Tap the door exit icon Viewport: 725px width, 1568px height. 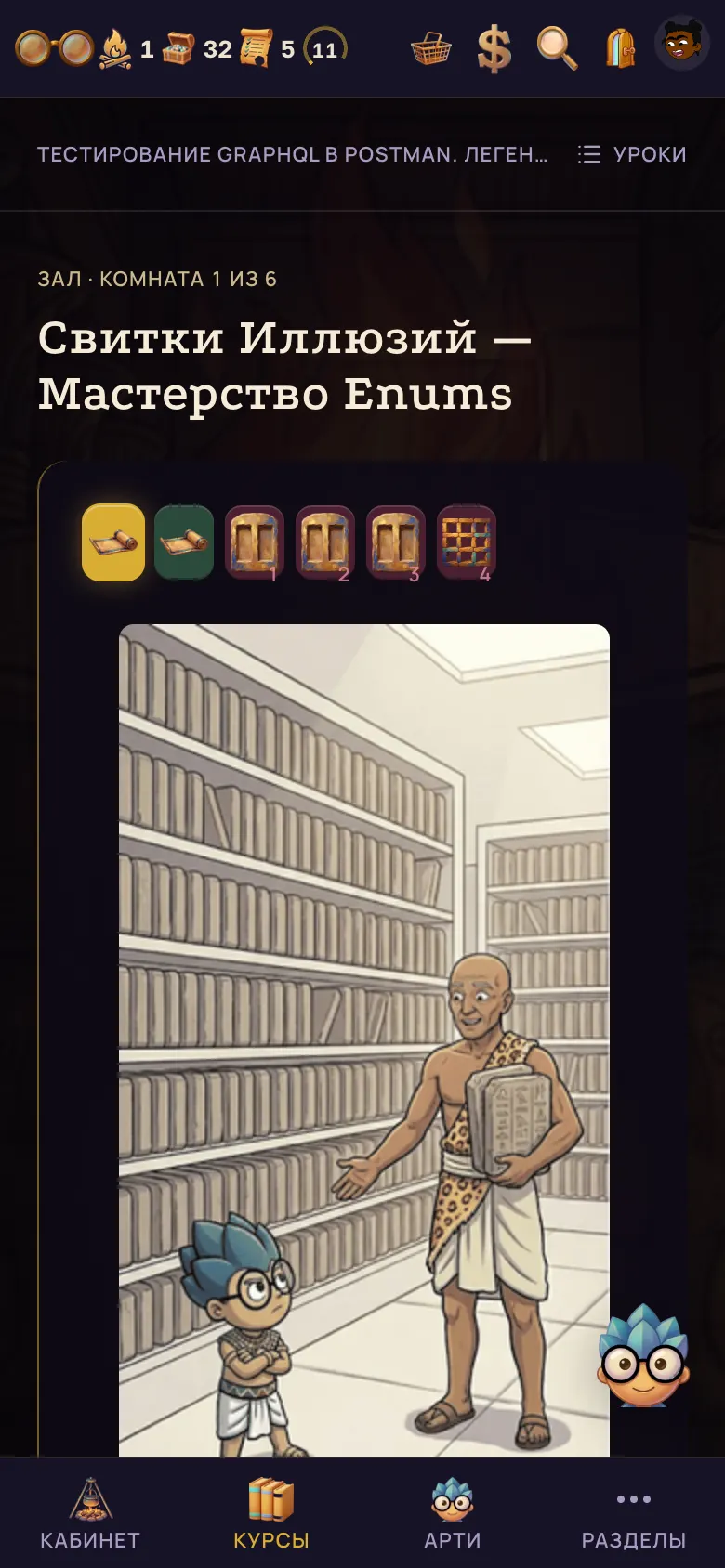click(x=620, y=47)
